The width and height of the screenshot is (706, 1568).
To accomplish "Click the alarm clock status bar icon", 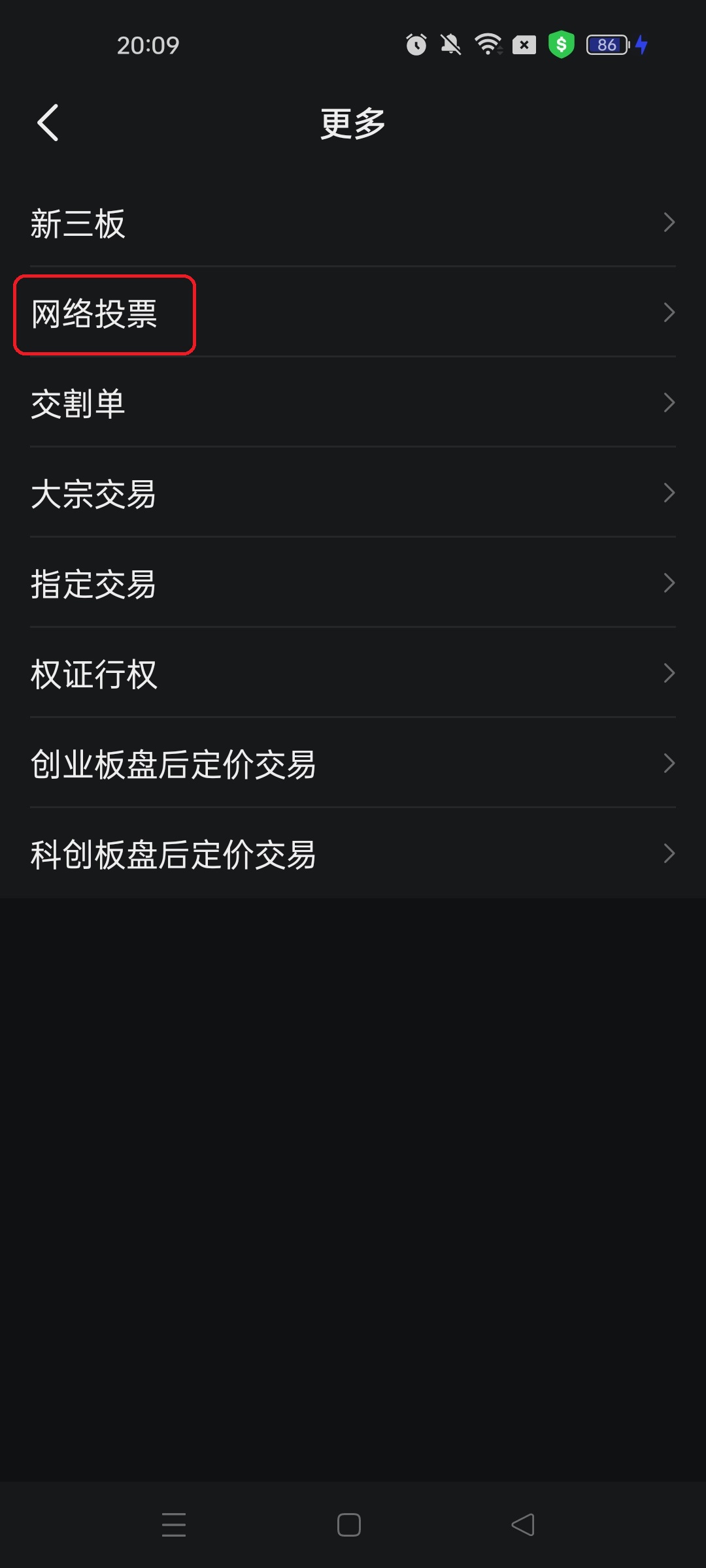I will pos(416,44).
